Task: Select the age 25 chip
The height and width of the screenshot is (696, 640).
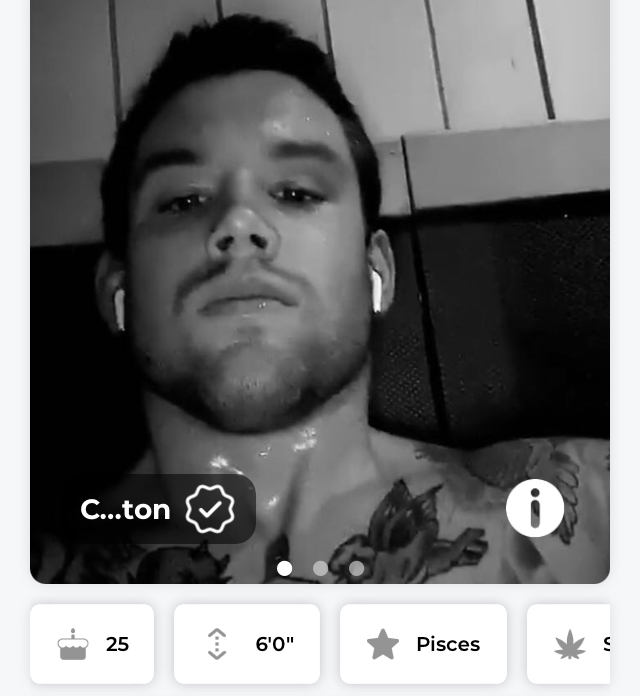Action: tap(92, 644)
